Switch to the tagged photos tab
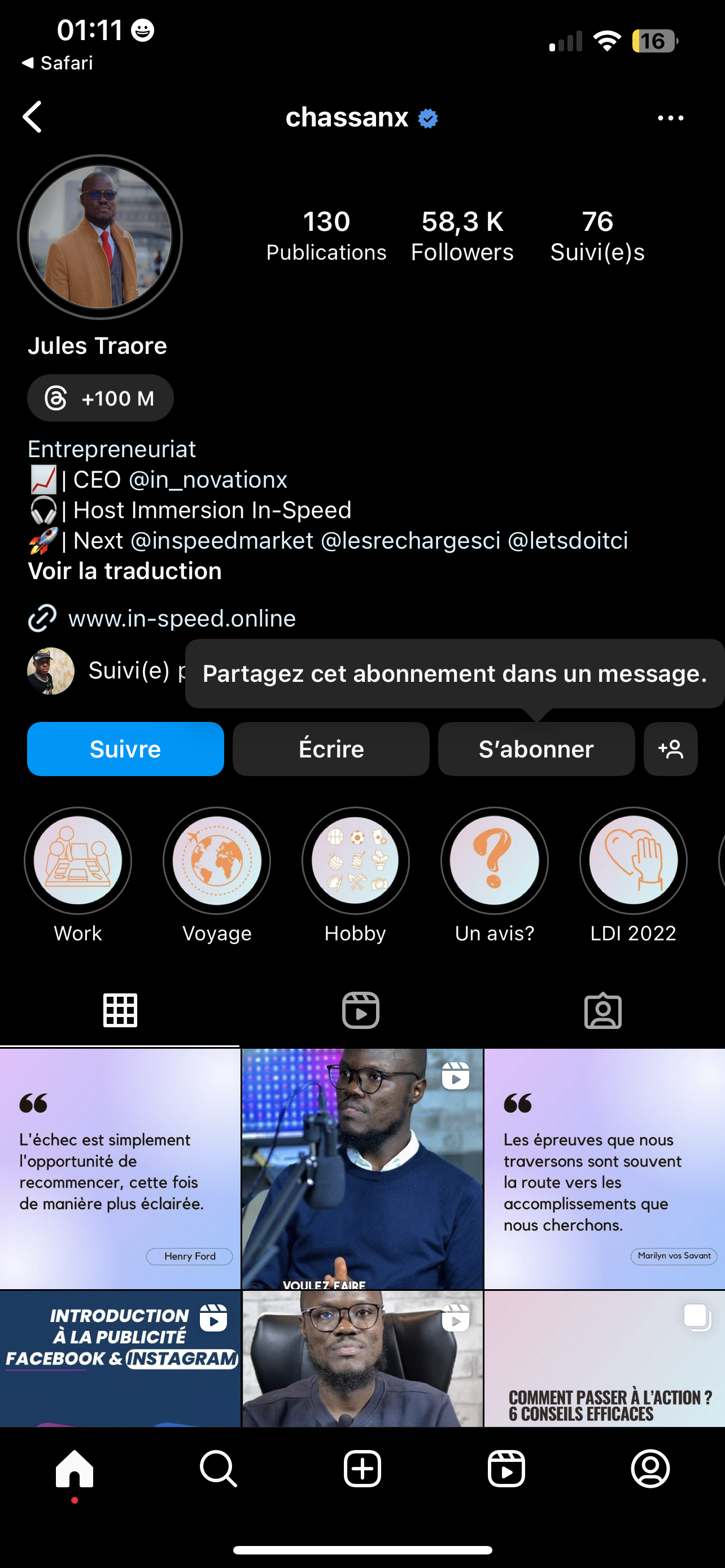 coord(602,1010)
